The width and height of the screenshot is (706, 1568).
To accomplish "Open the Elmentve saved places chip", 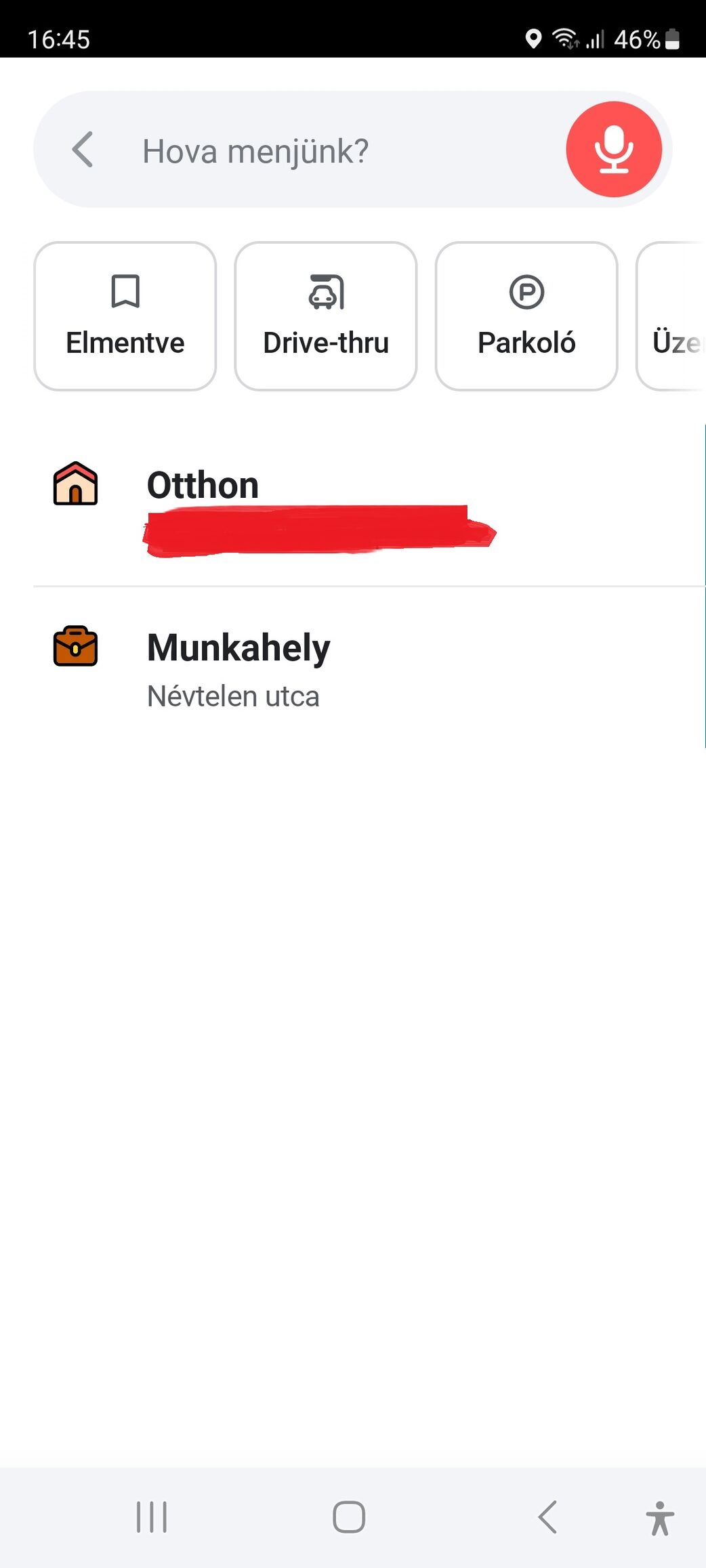I will [x=125, y=316].
